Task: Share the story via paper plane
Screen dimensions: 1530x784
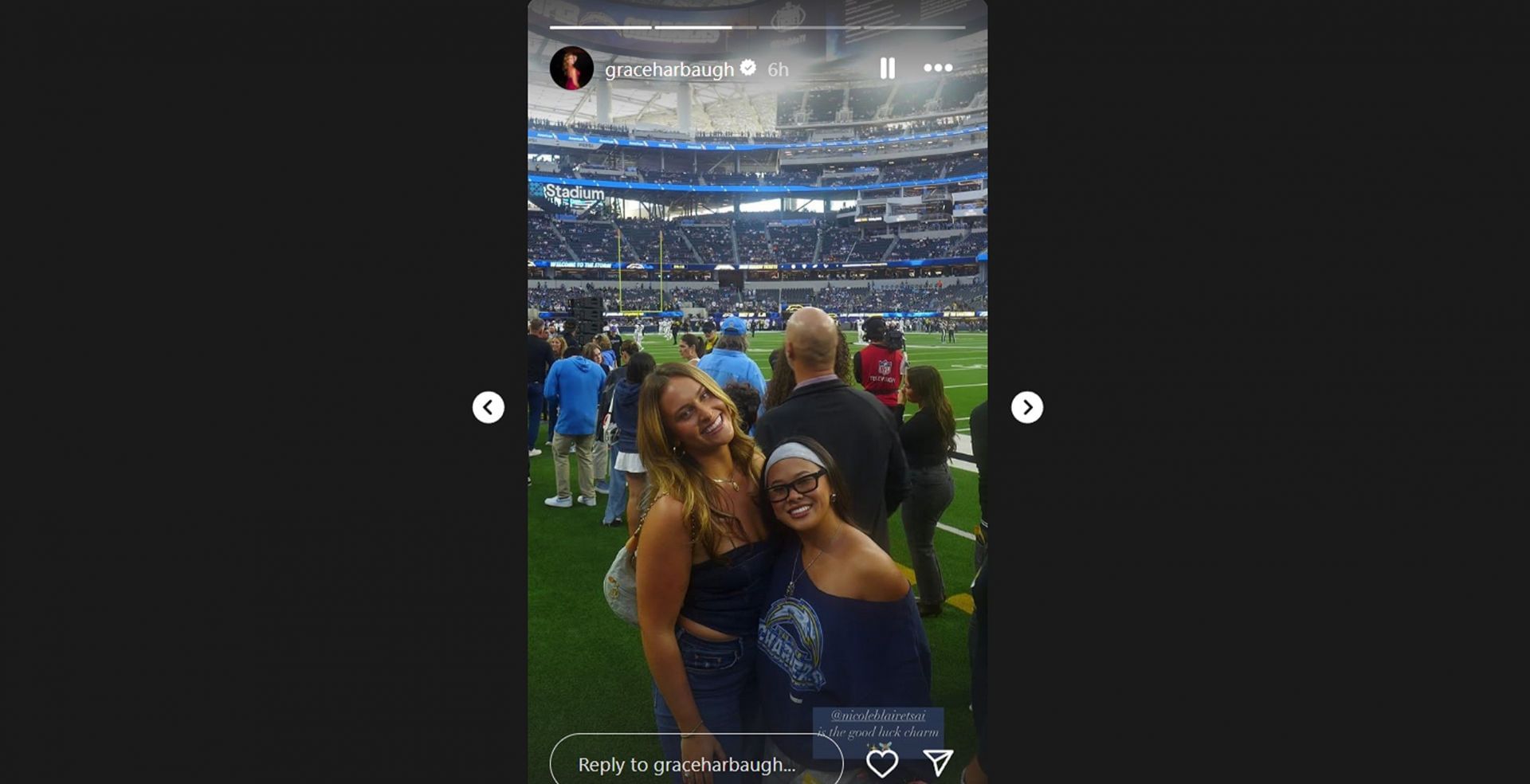Action: [938, 762]
